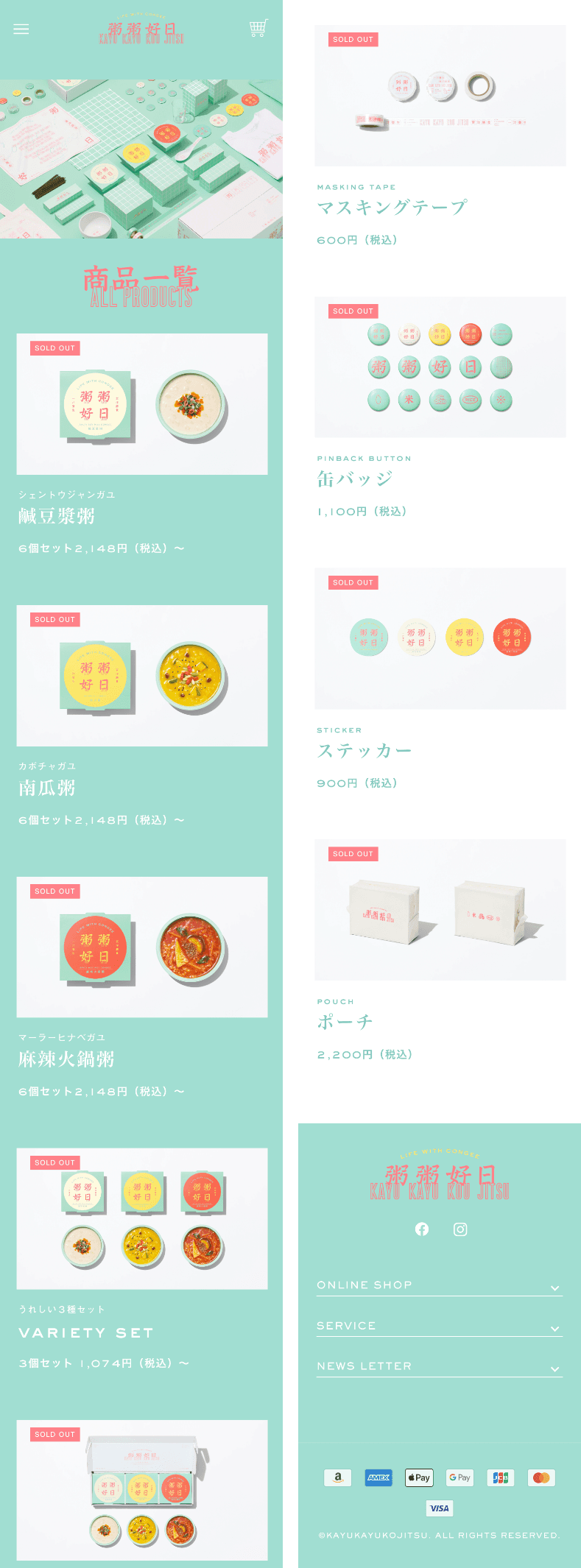Open the 麻辣火鍋粥 product card
The width and height of the screenshot is (581, 1568).
click(142, 947)
